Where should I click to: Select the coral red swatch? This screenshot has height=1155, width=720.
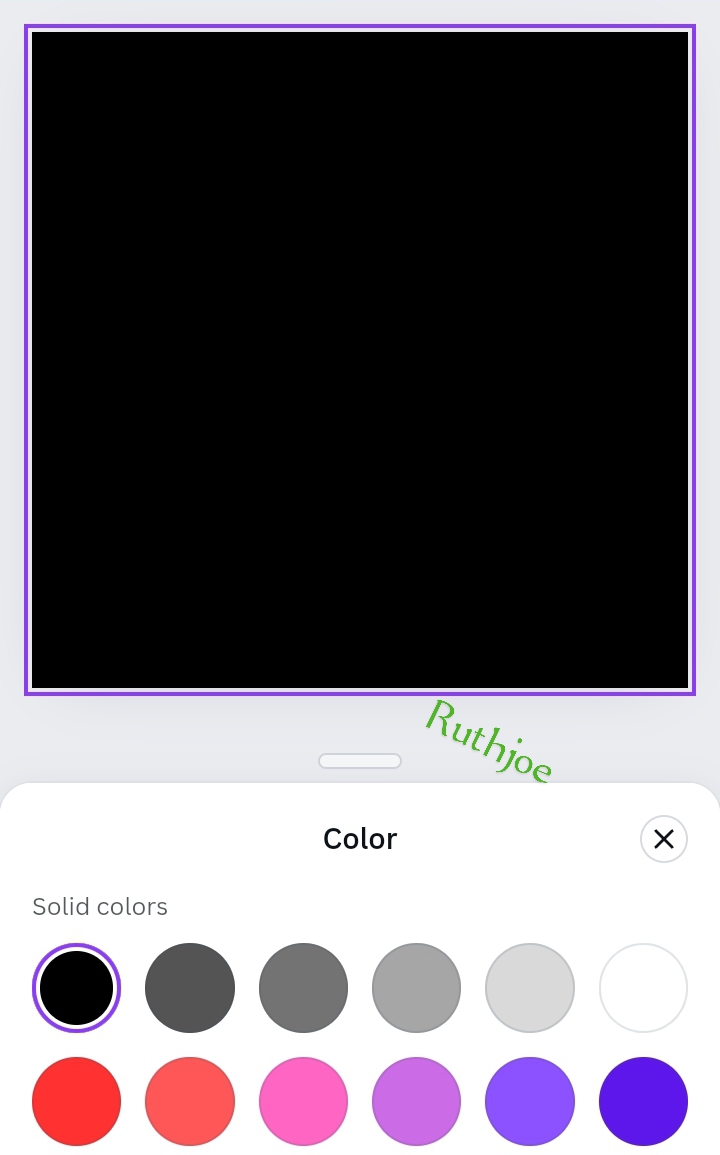[x=190, y=1101]
